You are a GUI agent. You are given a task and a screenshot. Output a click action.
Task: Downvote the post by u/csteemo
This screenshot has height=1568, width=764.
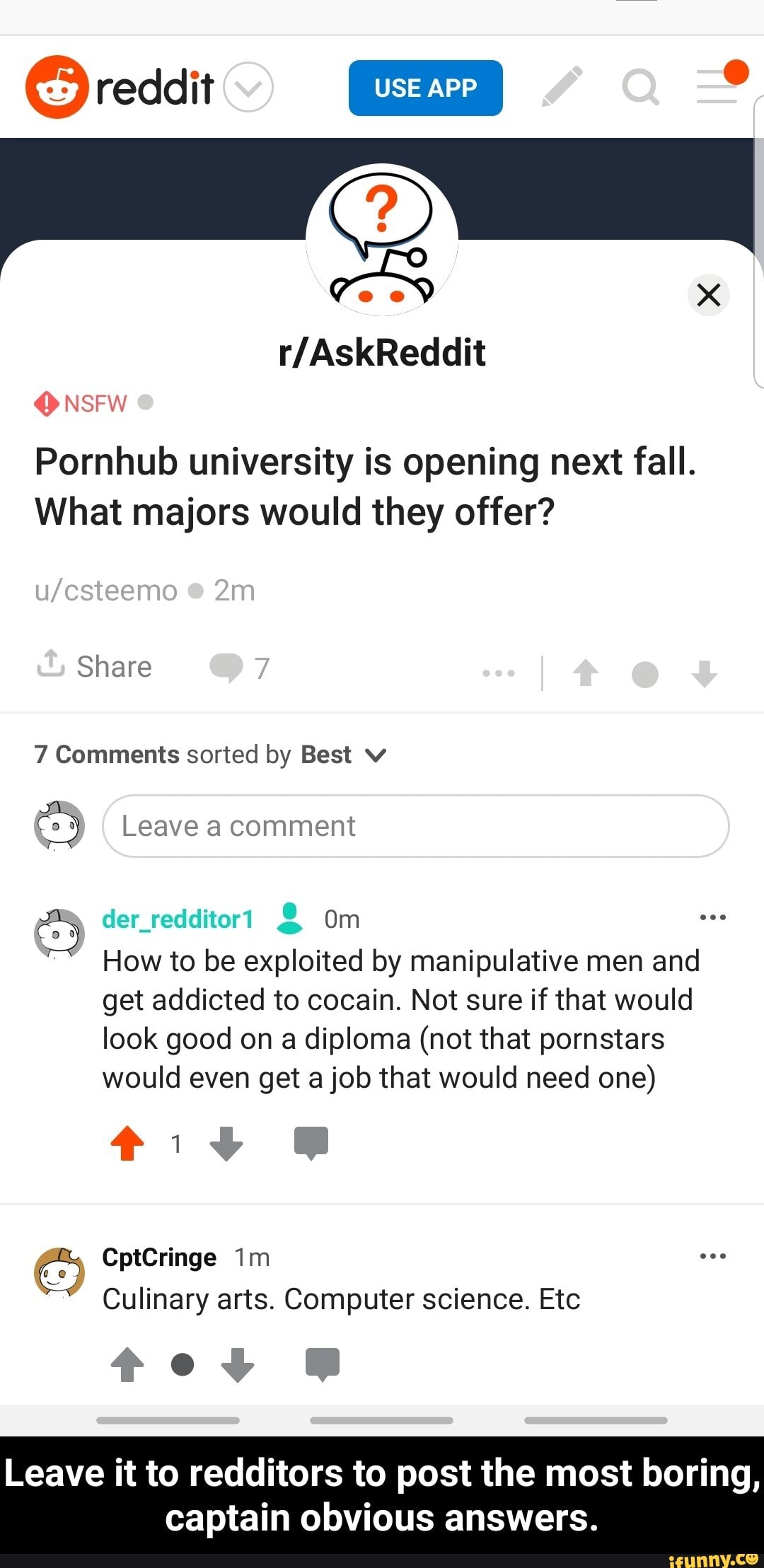[x=705, y=673]
